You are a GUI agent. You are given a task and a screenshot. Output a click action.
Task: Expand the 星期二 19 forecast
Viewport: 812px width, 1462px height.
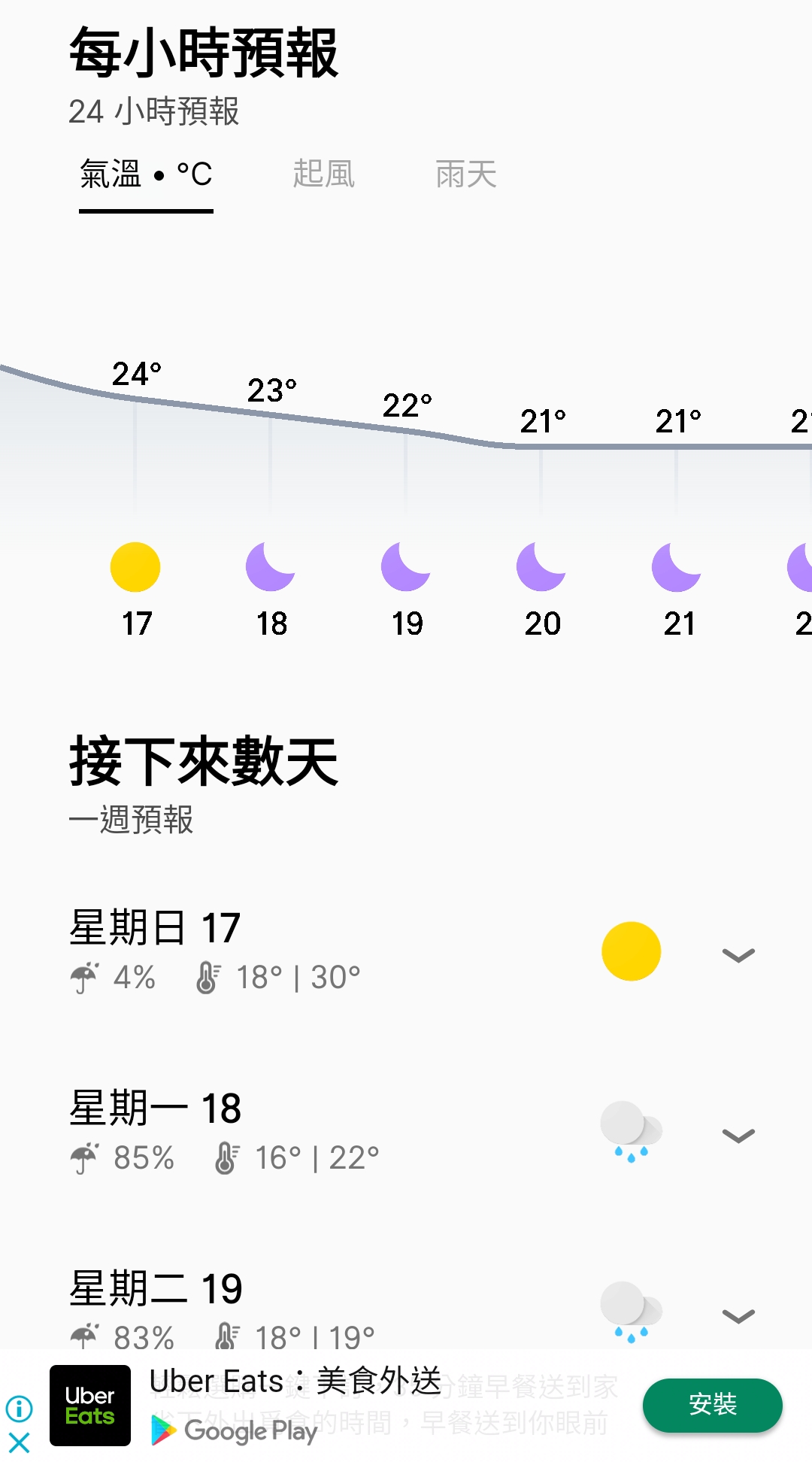(738, 1316)
